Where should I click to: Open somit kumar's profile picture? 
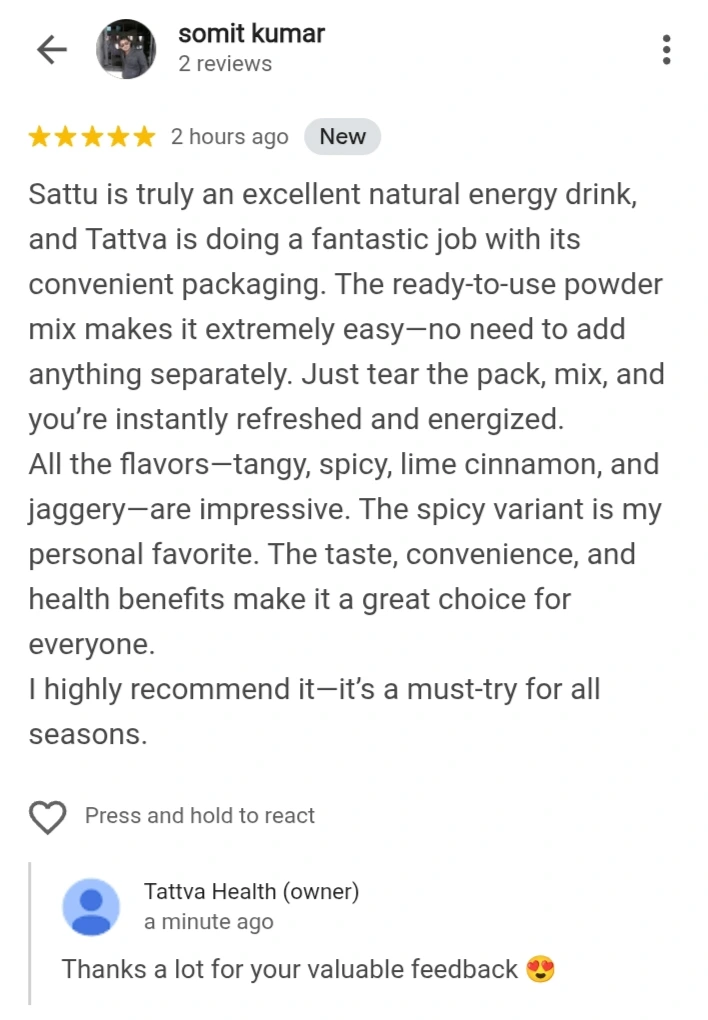click(125, 49)
